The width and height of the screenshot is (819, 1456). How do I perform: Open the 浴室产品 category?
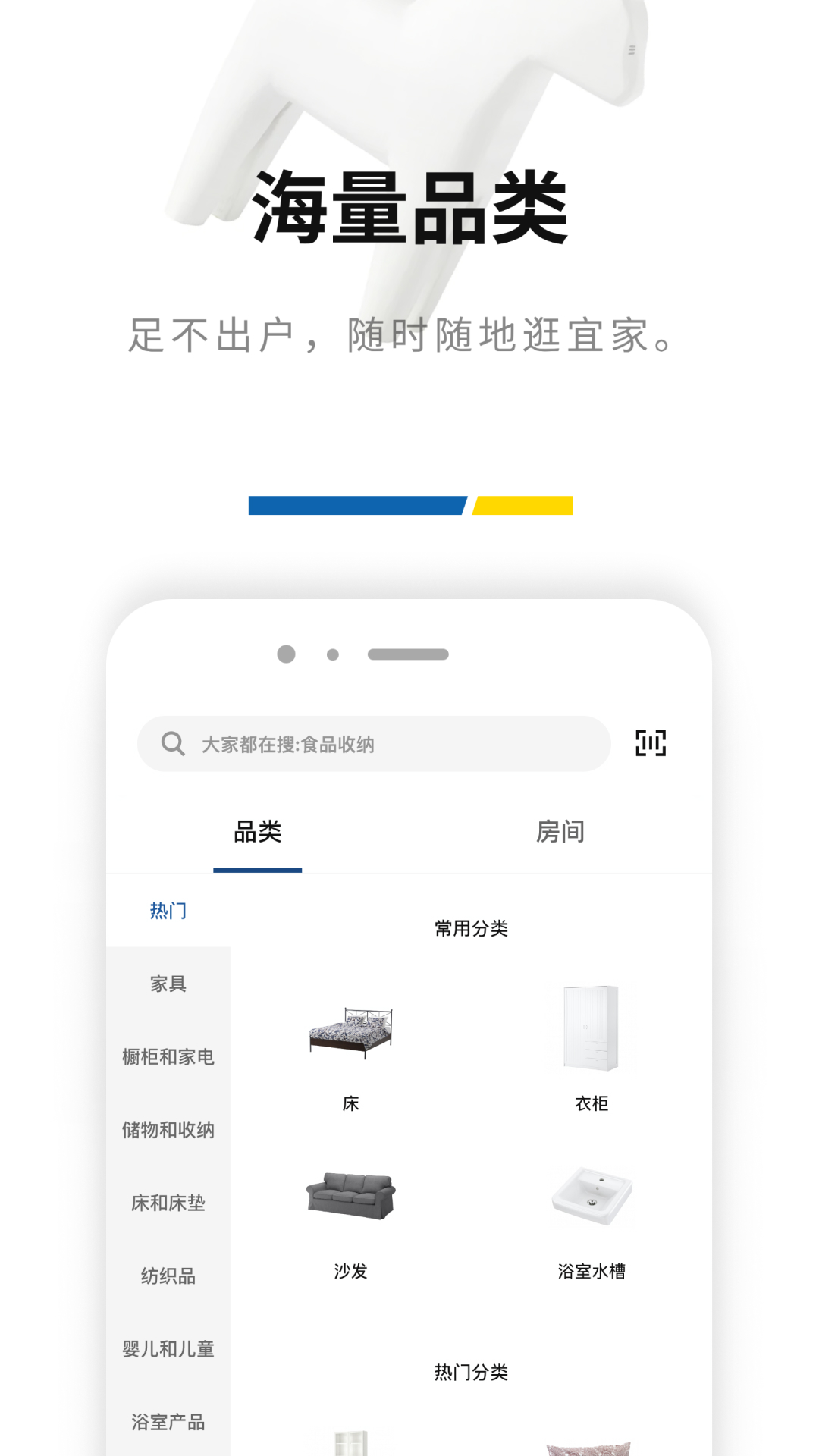click(168, 1423)
